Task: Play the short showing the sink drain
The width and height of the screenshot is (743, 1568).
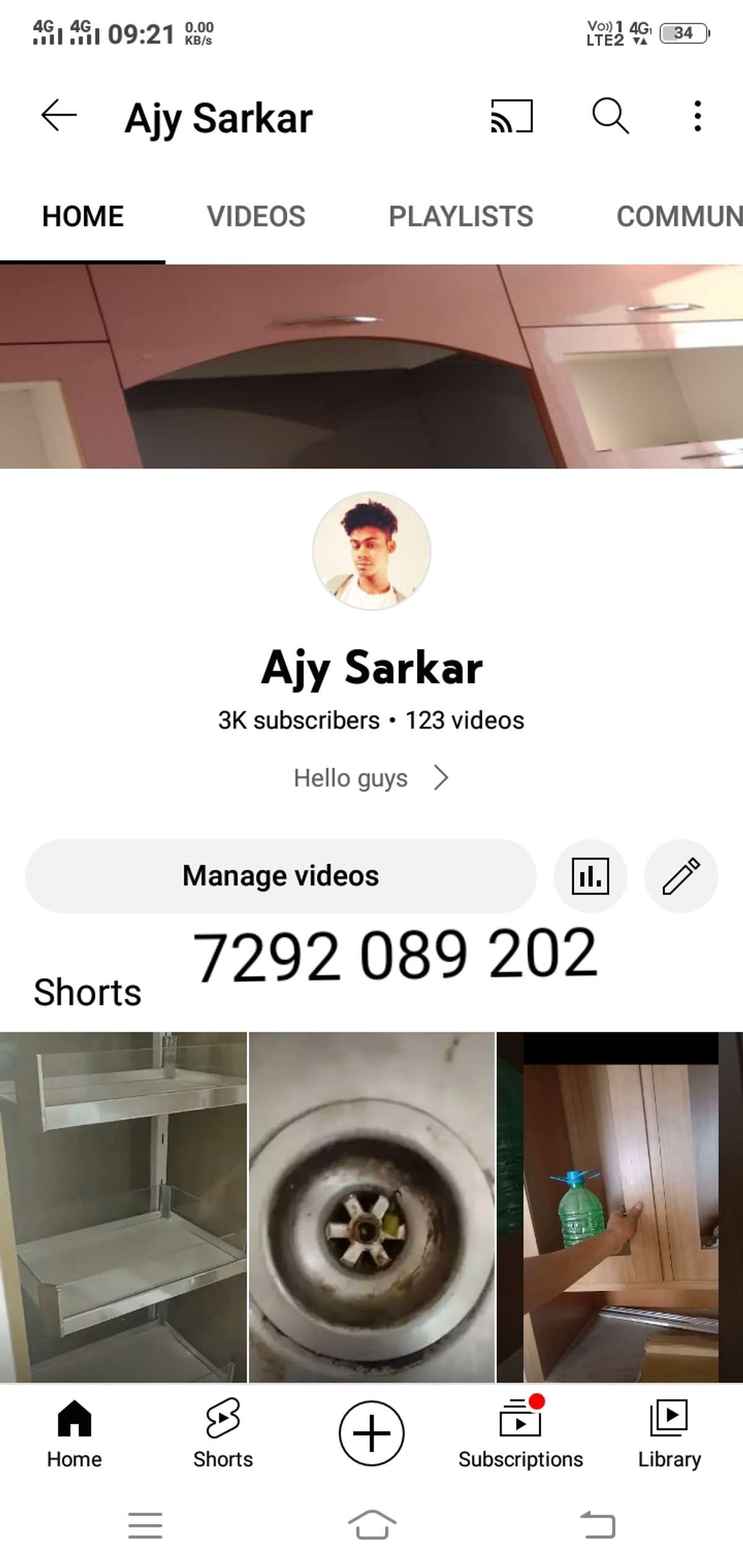Action: click(x=371, y=1207)
